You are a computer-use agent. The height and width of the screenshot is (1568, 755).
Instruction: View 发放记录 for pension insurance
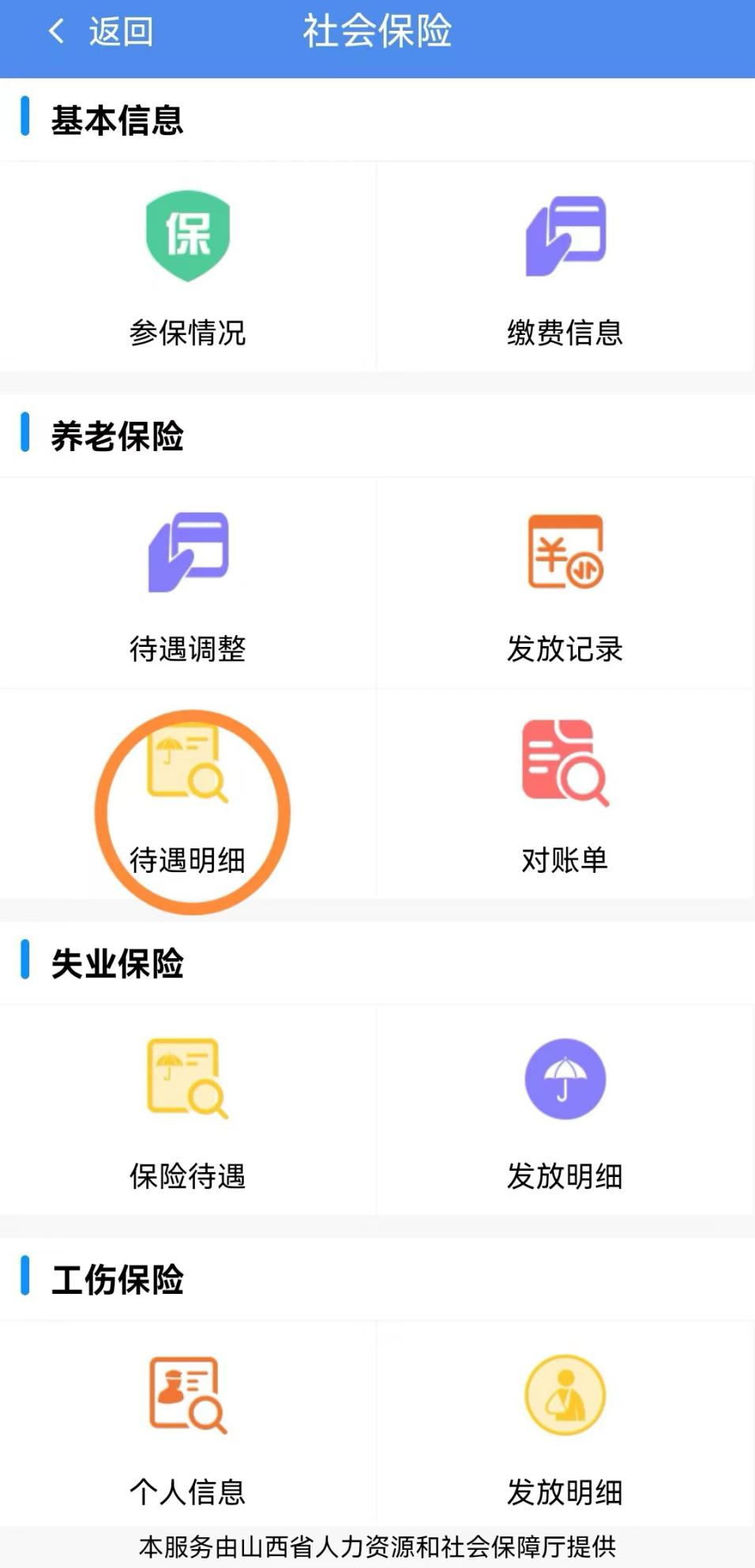565,585
